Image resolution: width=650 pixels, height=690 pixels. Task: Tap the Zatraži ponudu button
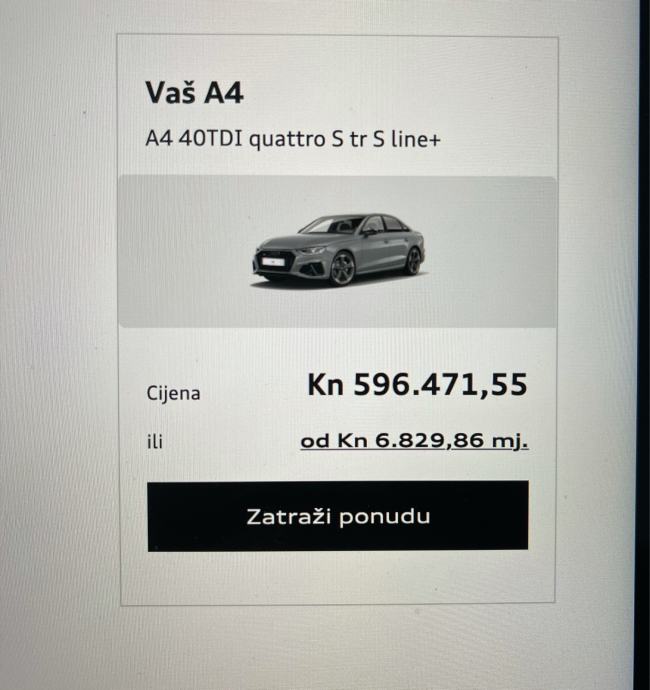(x=338, y=516)
